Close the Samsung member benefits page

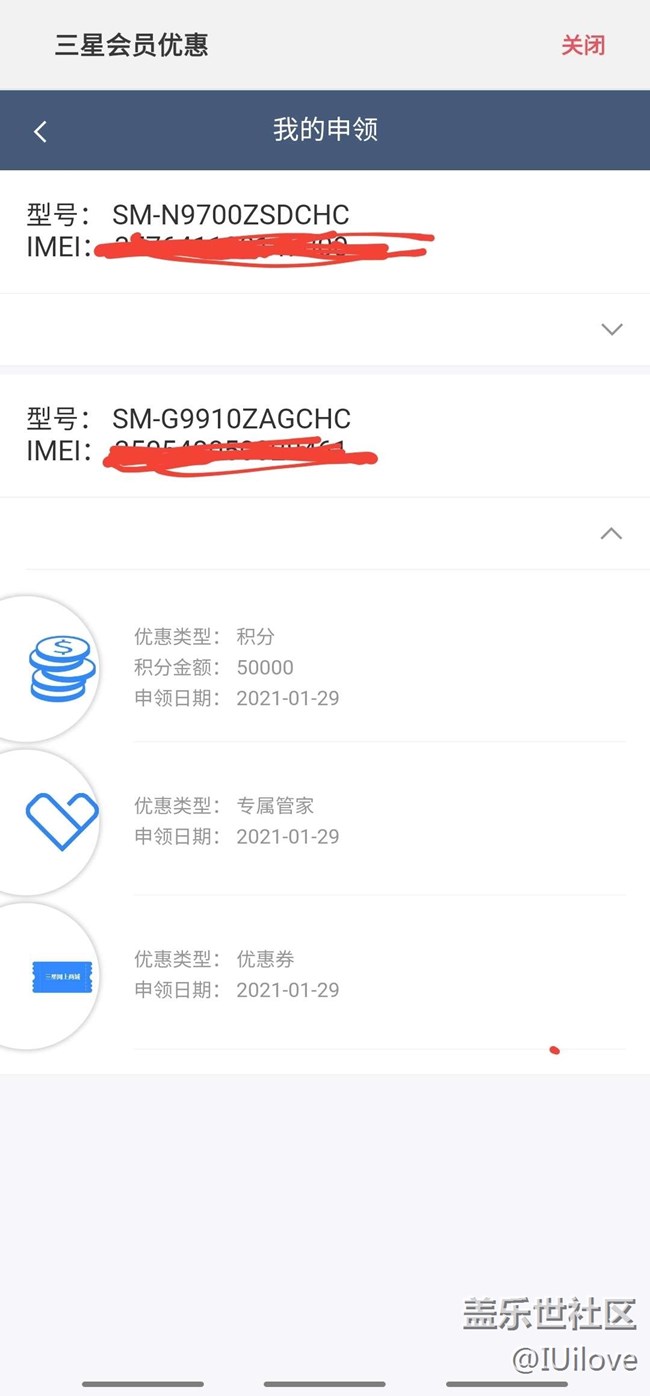click(x=582, y=45)
